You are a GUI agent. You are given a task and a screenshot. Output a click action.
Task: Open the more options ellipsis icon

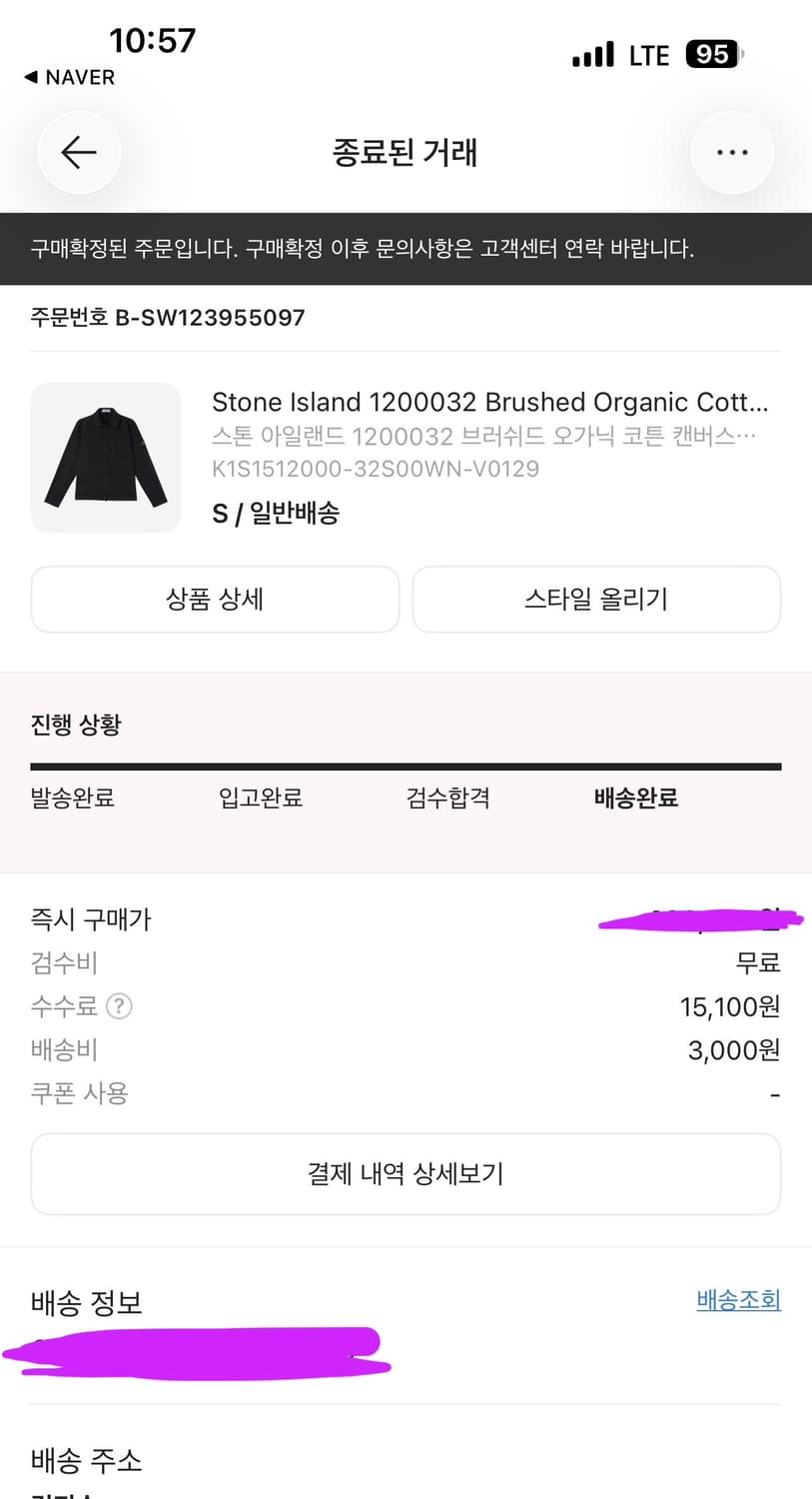click(732, 152)
